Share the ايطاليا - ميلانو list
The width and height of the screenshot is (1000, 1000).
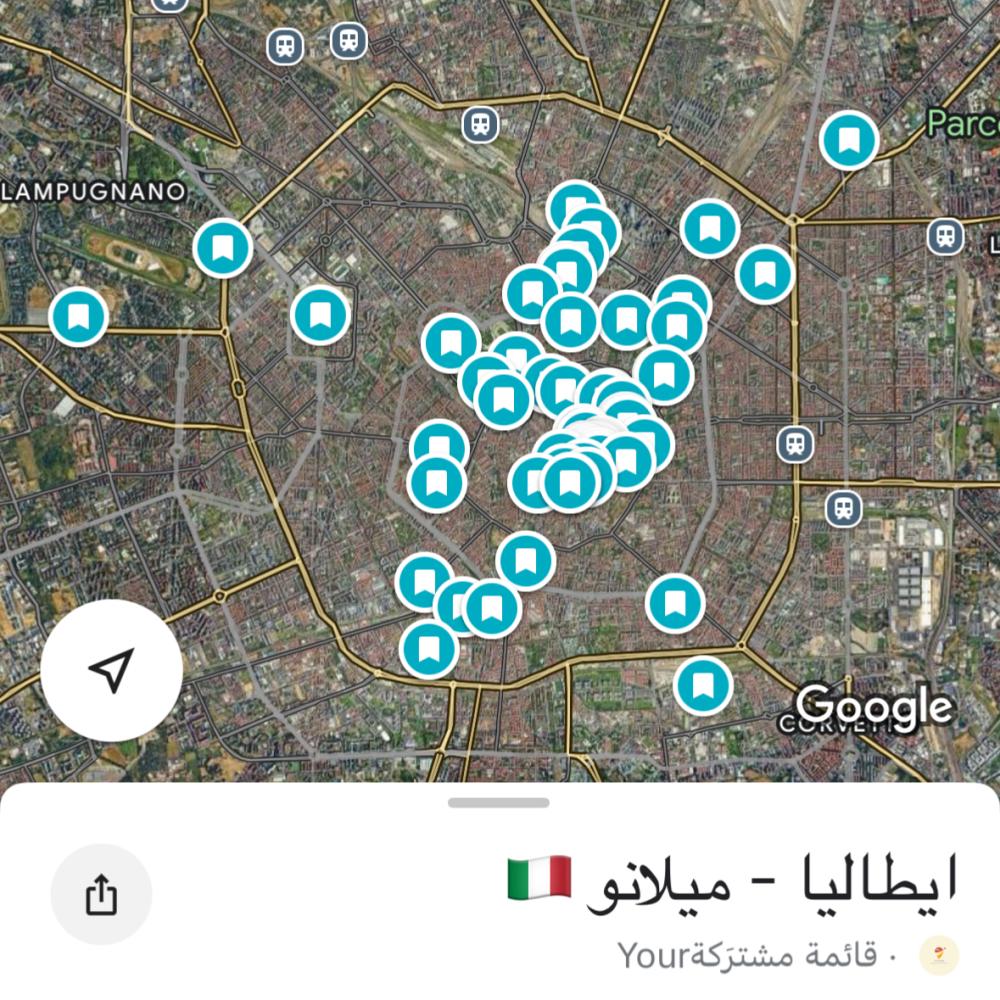point(101,894)
